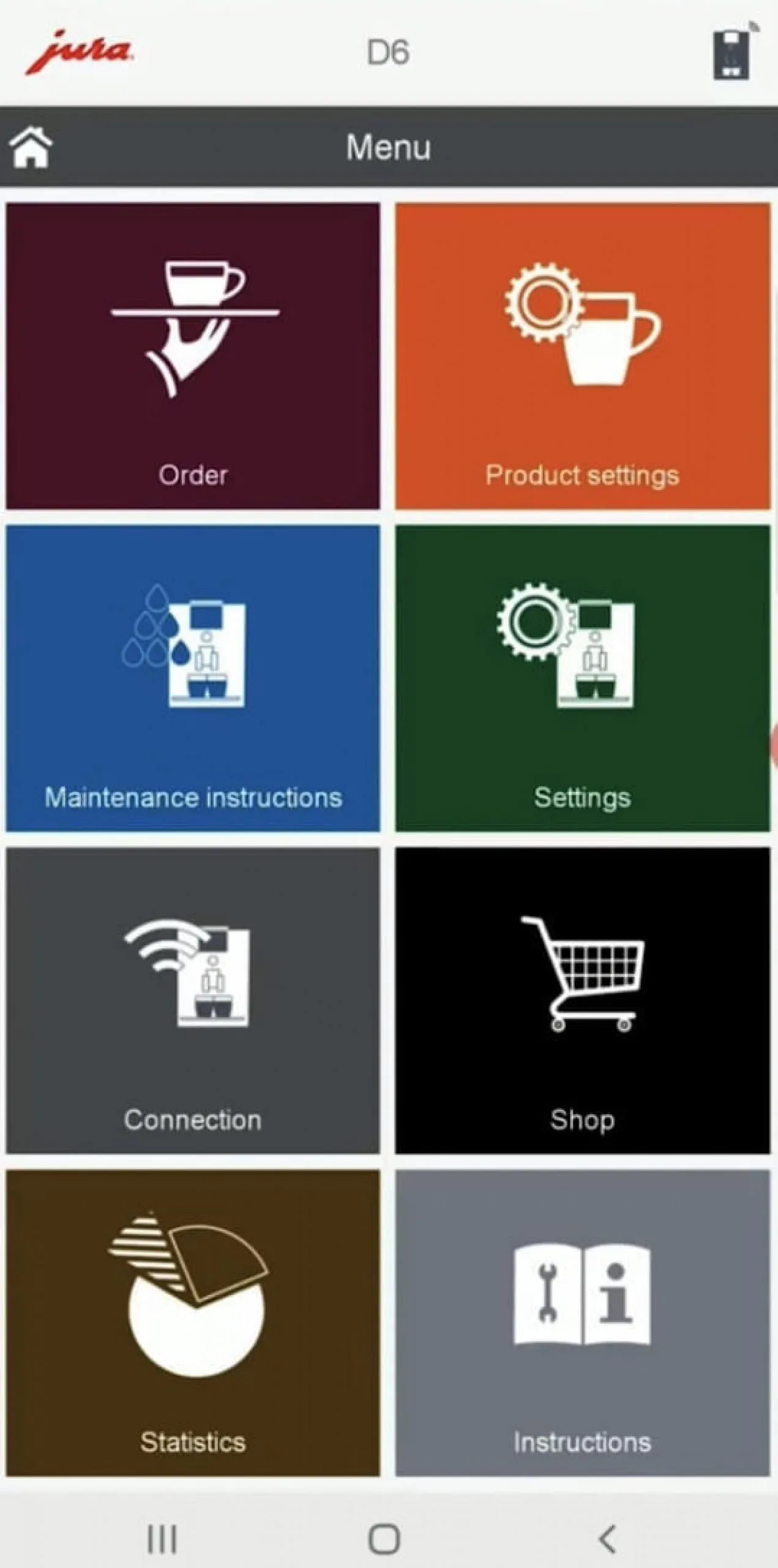Go to Product settings

tap(582, 356)
